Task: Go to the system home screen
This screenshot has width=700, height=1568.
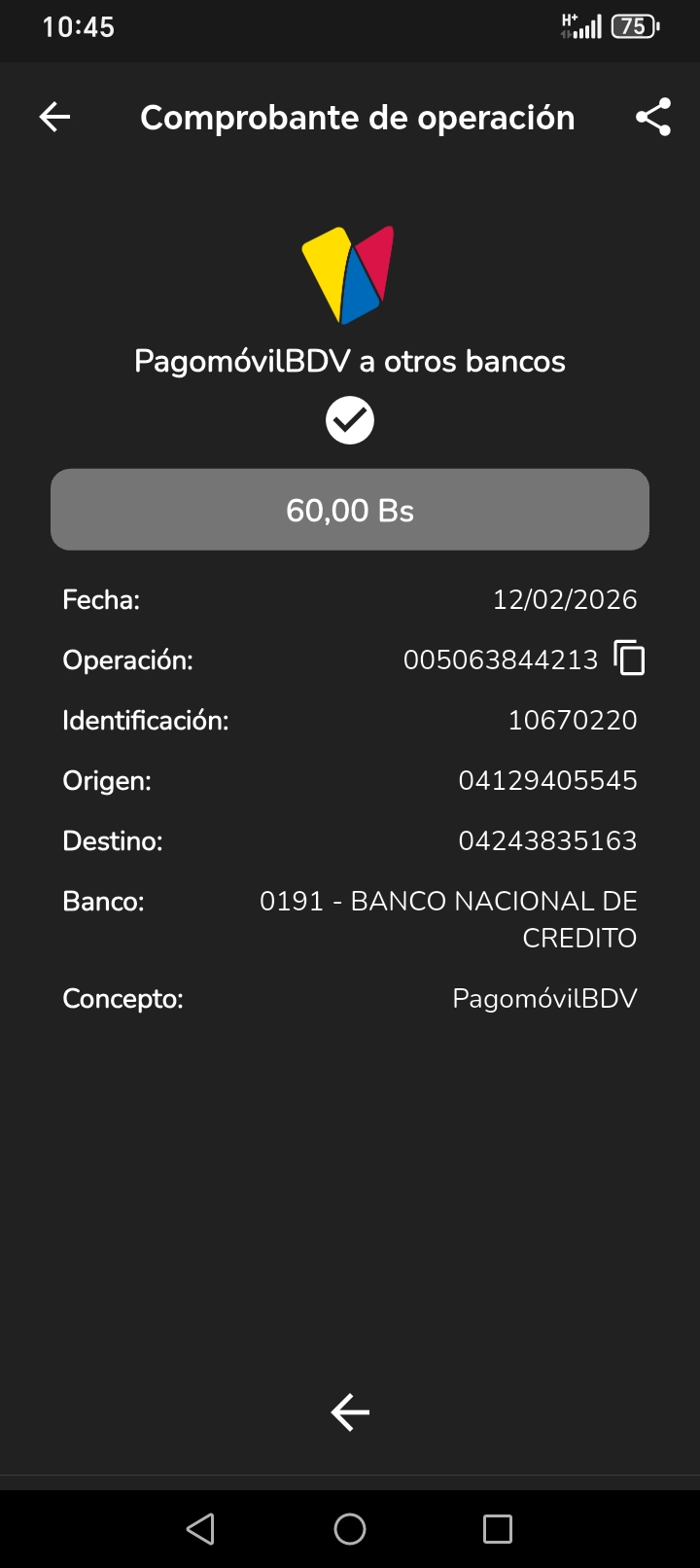Action: coord(350,1529)
